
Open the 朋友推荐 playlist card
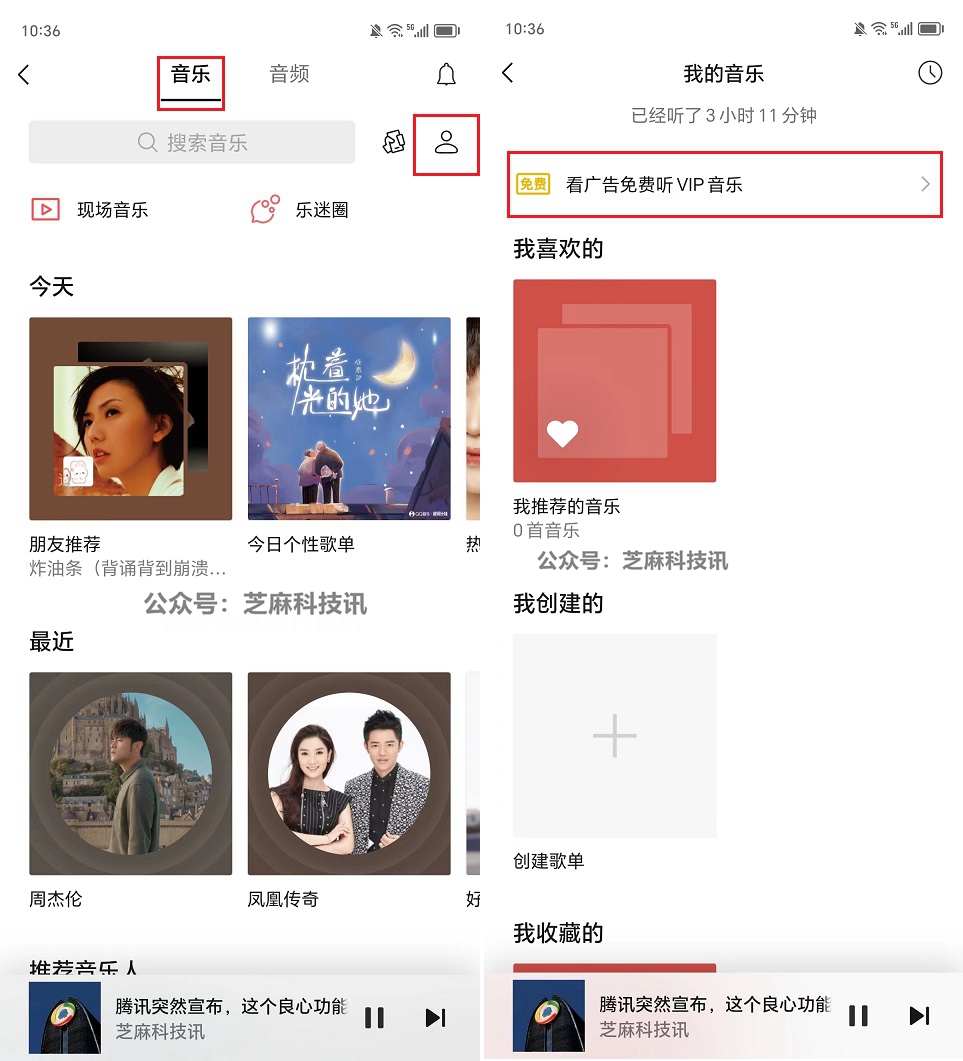coord(131,419)
